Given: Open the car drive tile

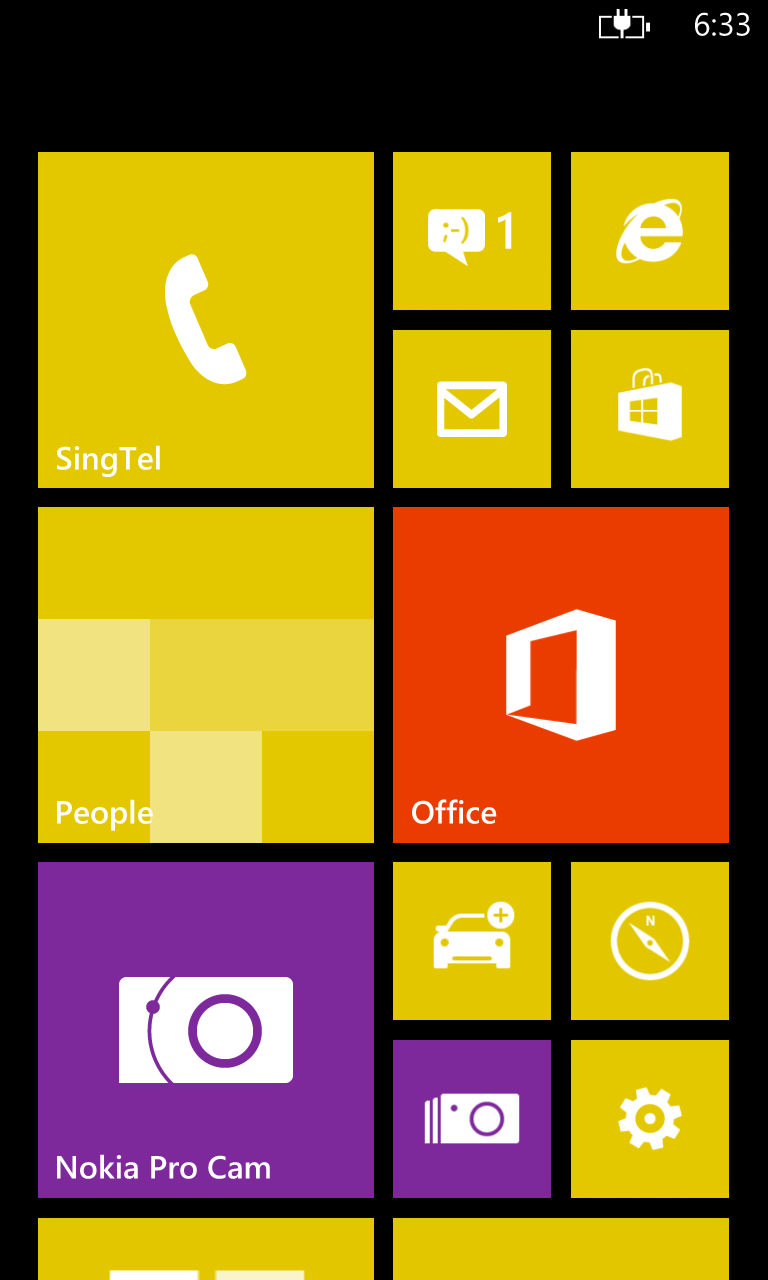Looking at the screenshot, I should coord(472,941).
